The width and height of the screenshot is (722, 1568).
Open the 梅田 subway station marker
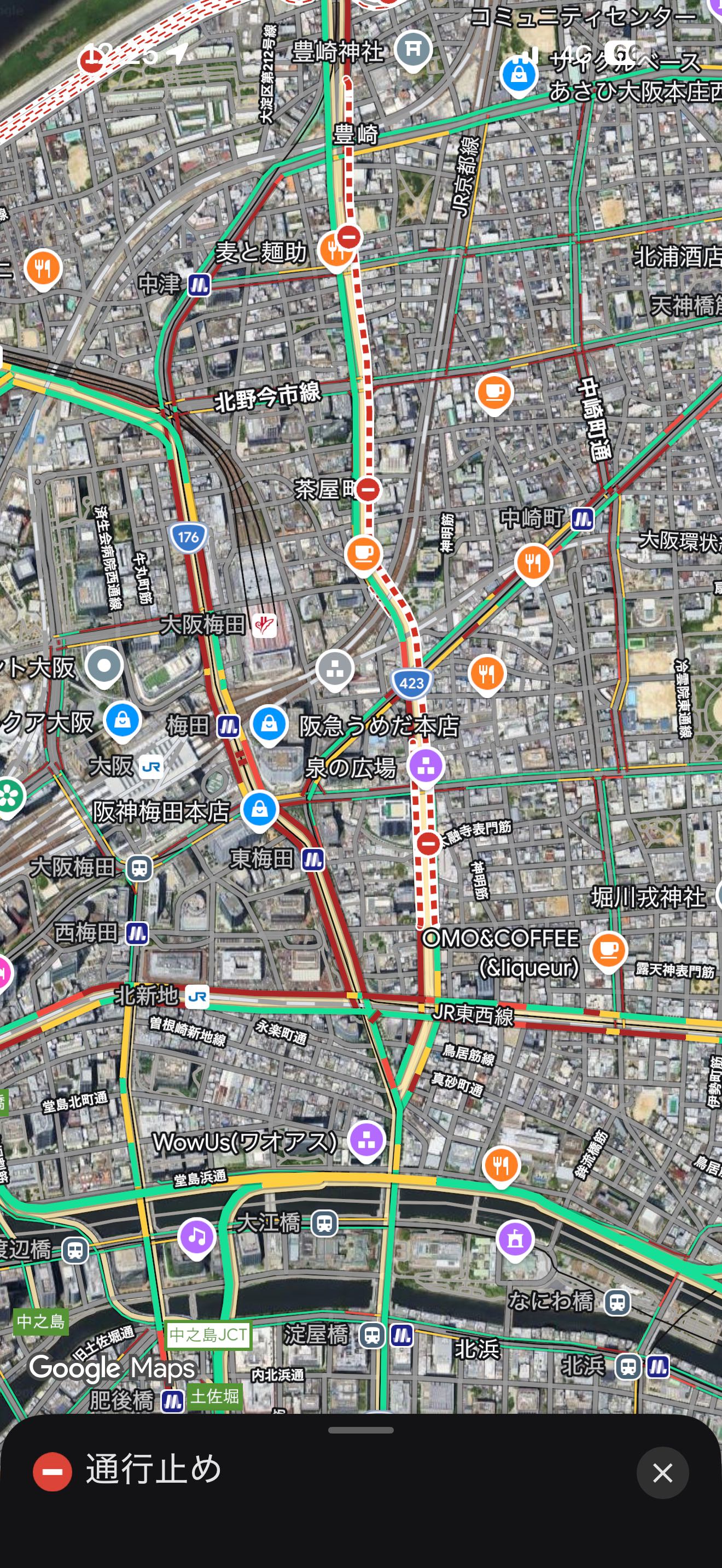pyautogui.click(x=228, y=726)
